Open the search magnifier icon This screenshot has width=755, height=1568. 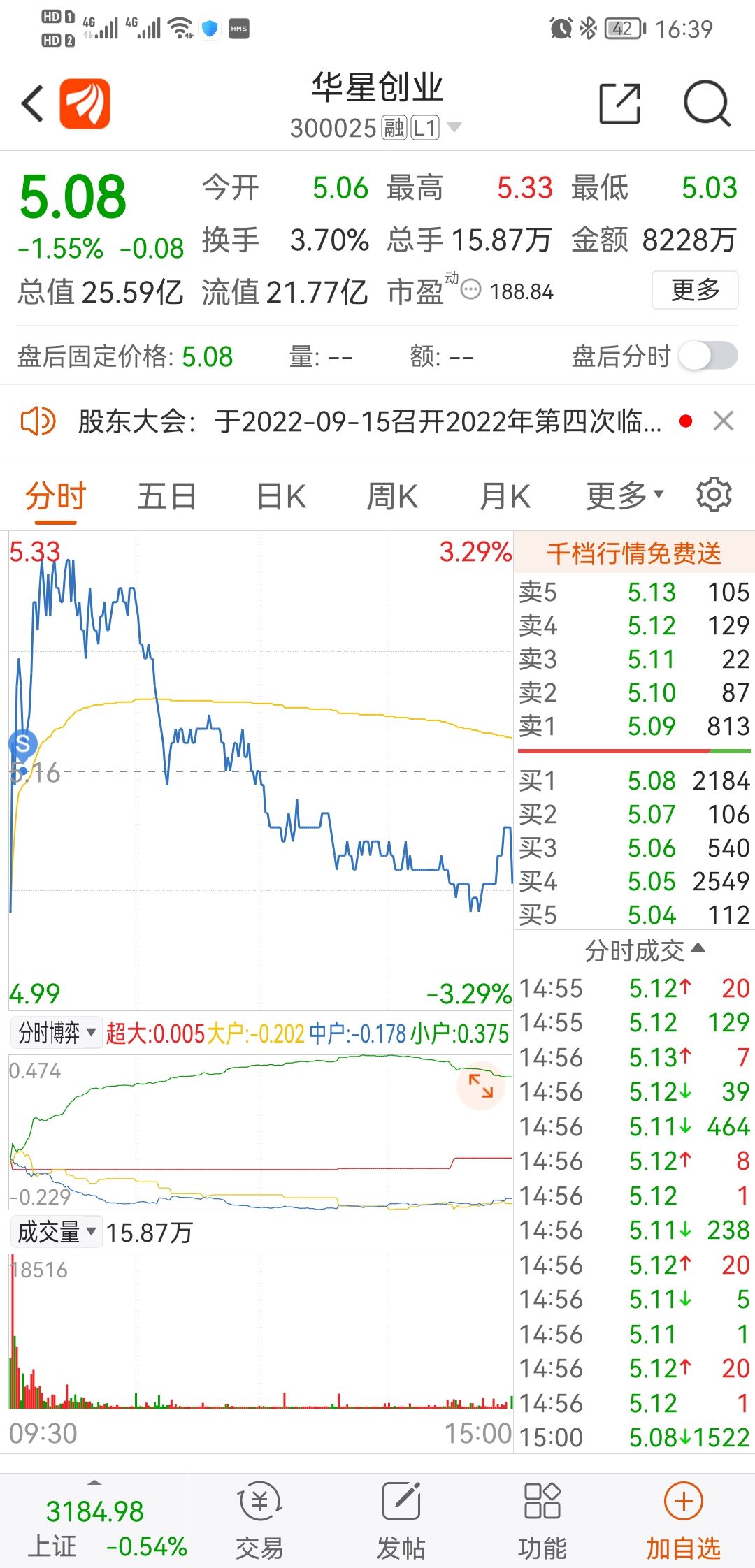pos(706,102)
